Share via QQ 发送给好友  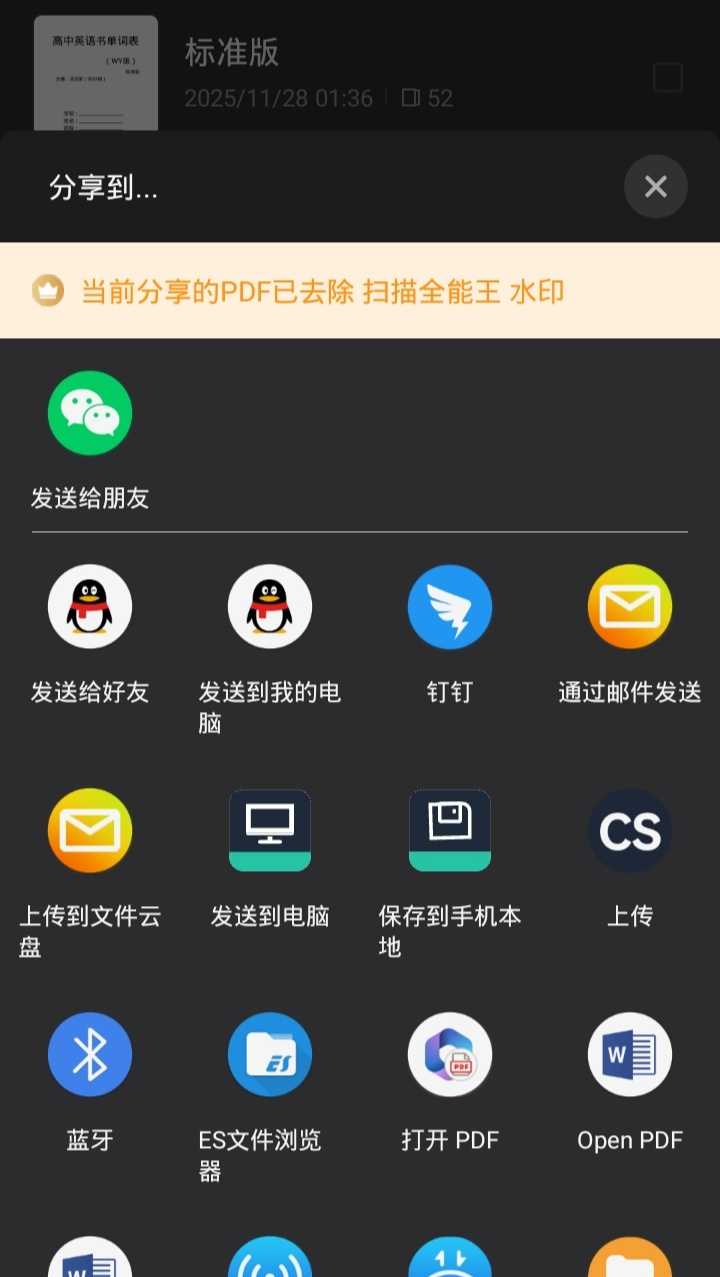(90, 607)
